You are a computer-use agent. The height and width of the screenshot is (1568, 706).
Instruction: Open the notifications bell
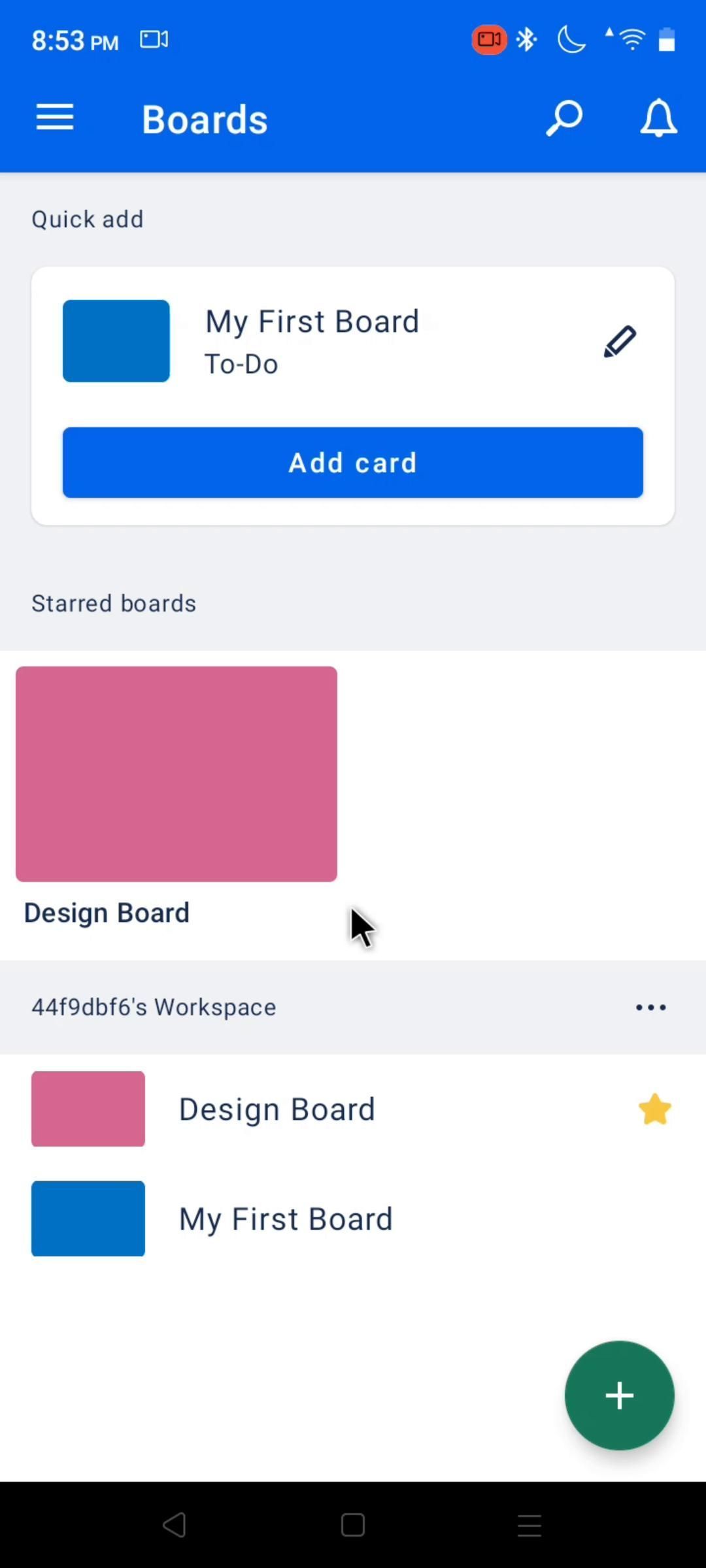click(658, 118)
